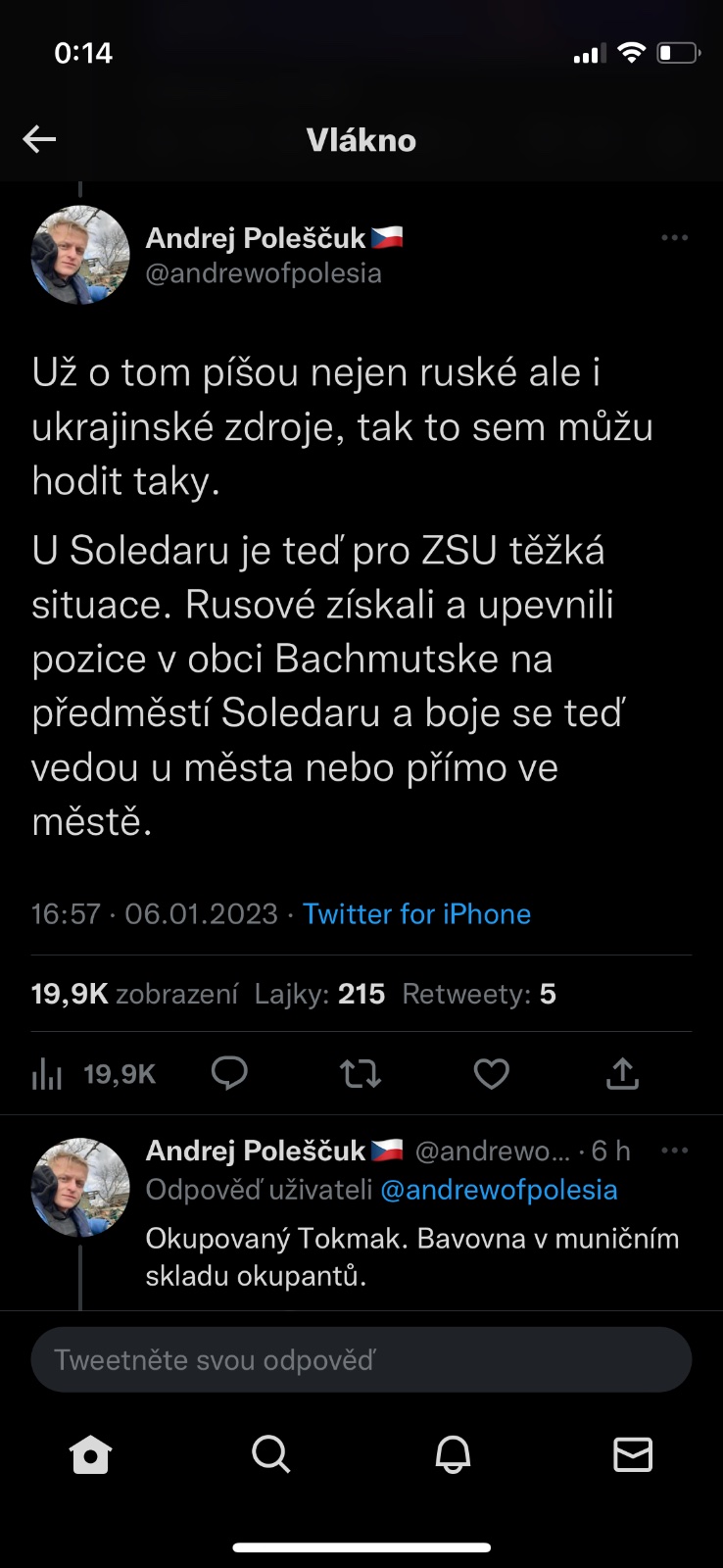This screenshot has width=723, height=1568.
Task: Open the Notifications bell tab
Action: 453,1455
